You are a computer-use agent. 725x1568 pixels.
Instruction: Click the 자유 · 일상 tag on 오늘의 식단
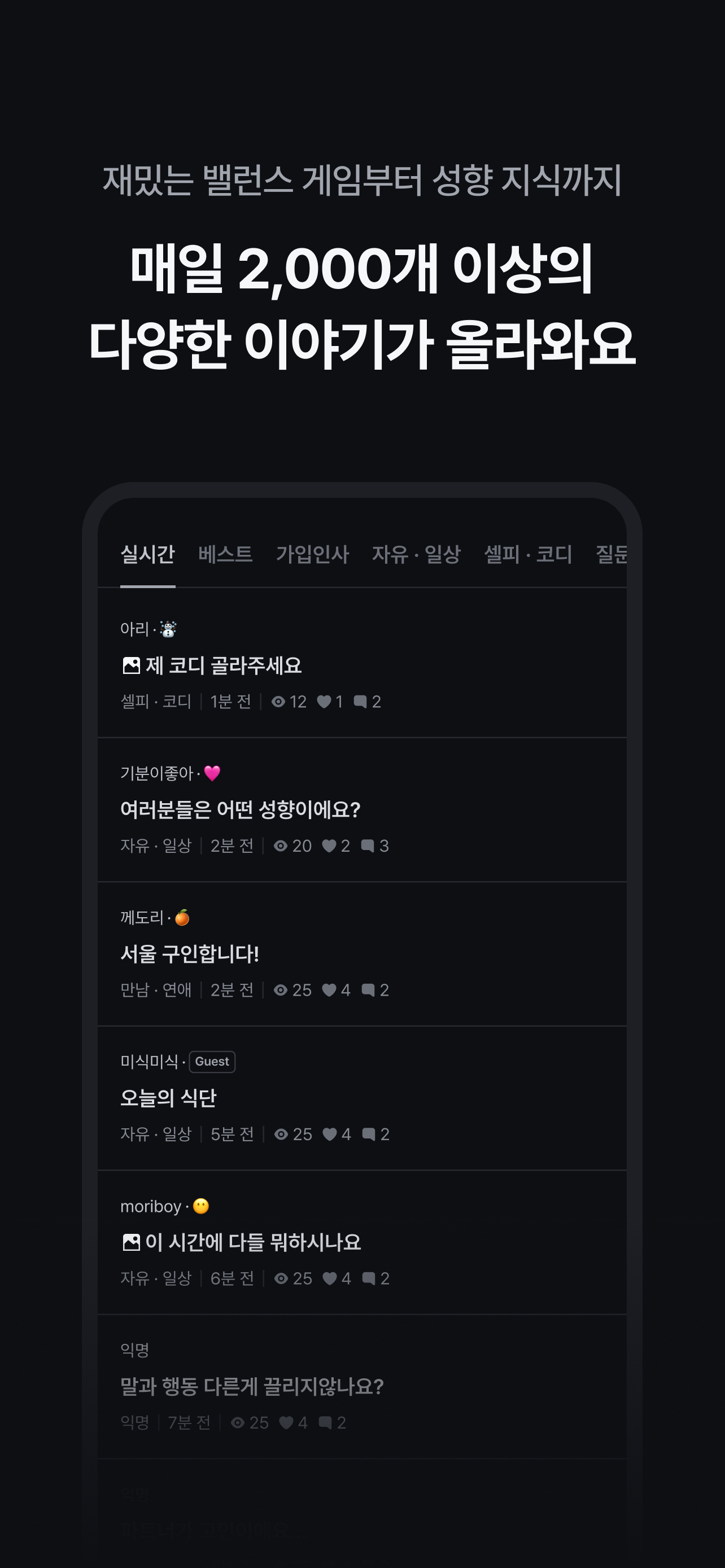point(156,1134)
